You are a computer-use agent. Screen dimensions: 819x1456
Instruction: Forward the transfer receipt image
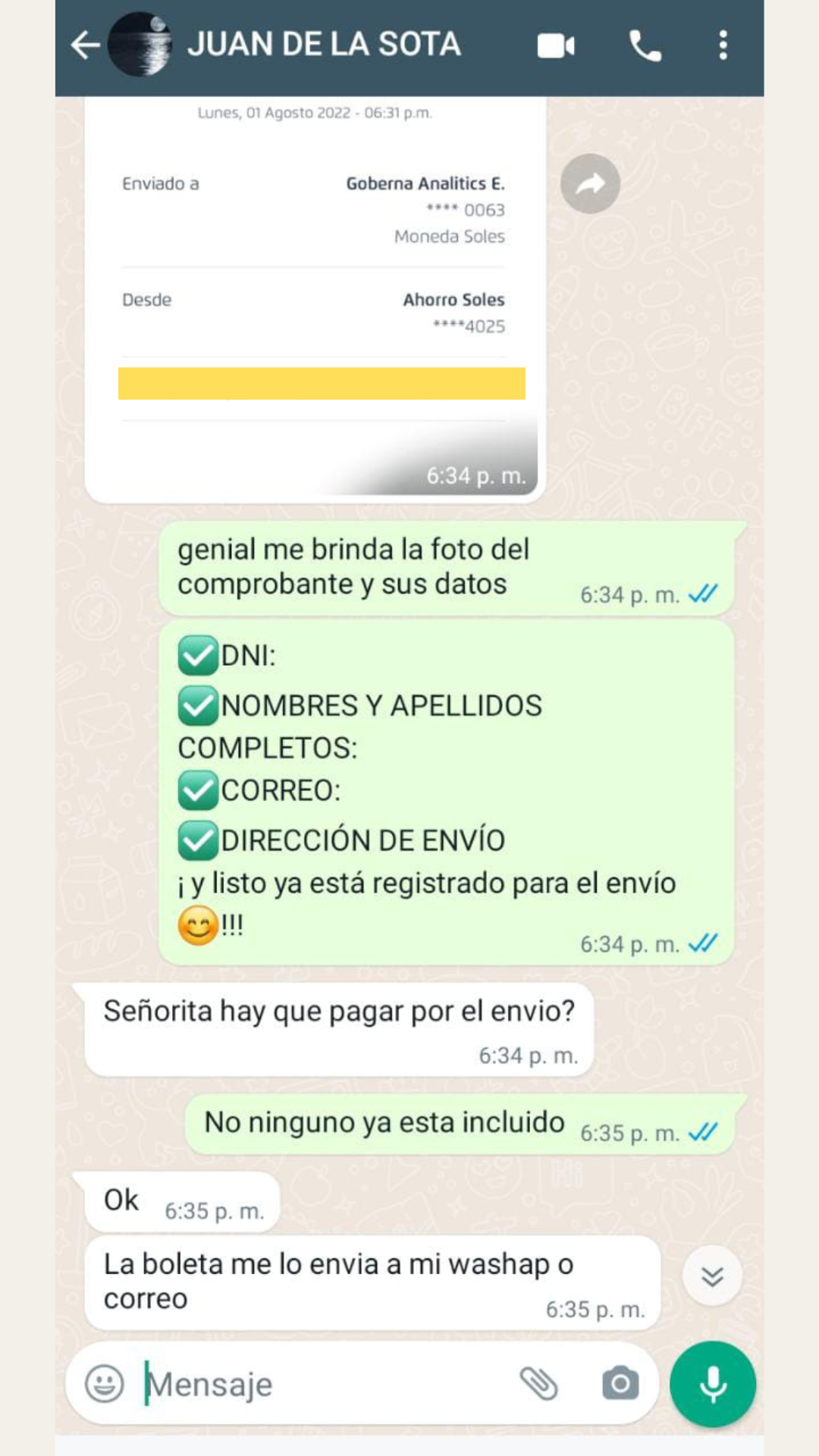pyautogui.click(x=590, y=184)
